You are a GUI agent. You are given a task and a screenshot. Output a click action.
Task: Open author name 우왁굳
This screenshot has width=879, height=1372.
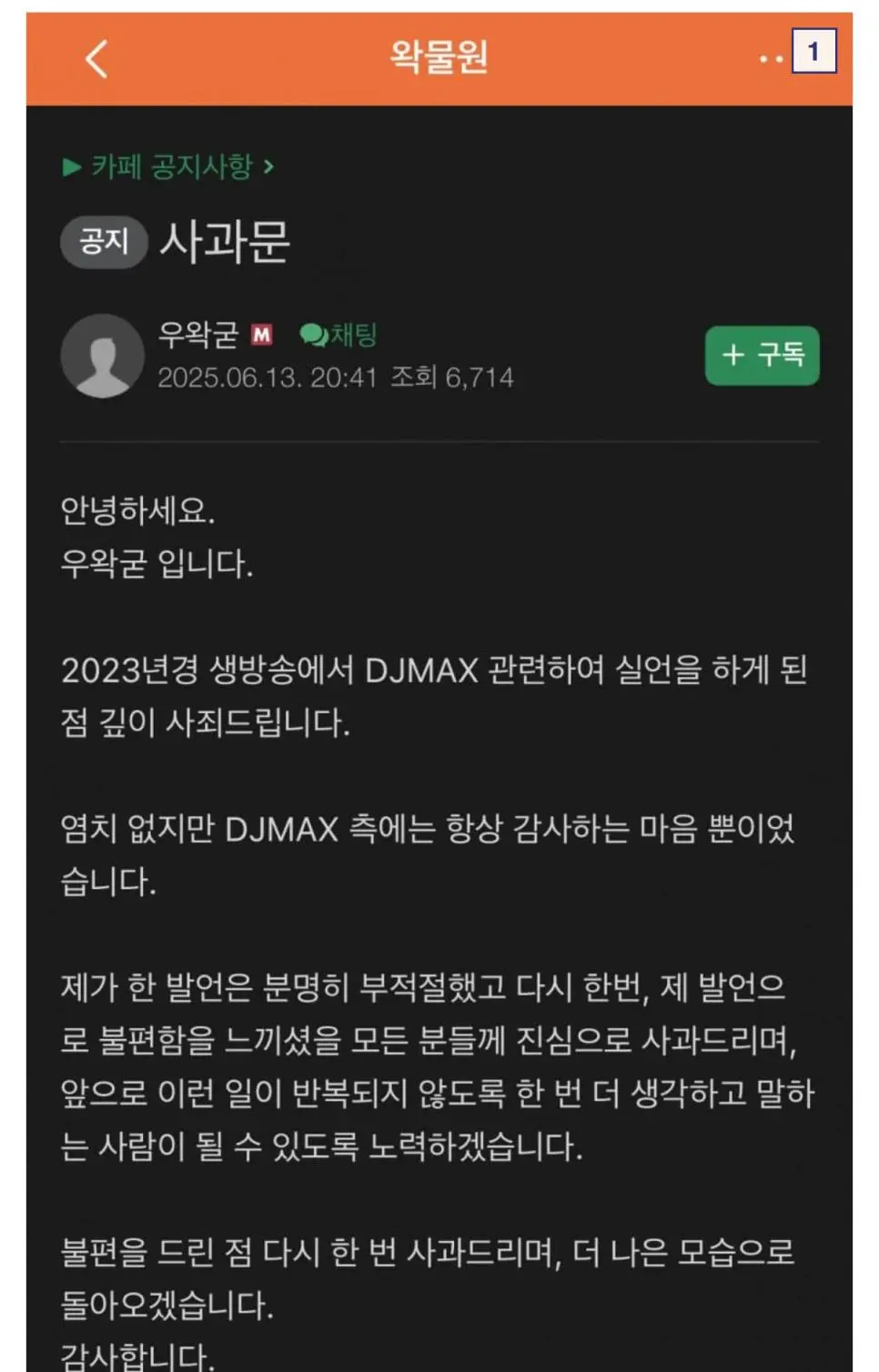tap(197, 335)
